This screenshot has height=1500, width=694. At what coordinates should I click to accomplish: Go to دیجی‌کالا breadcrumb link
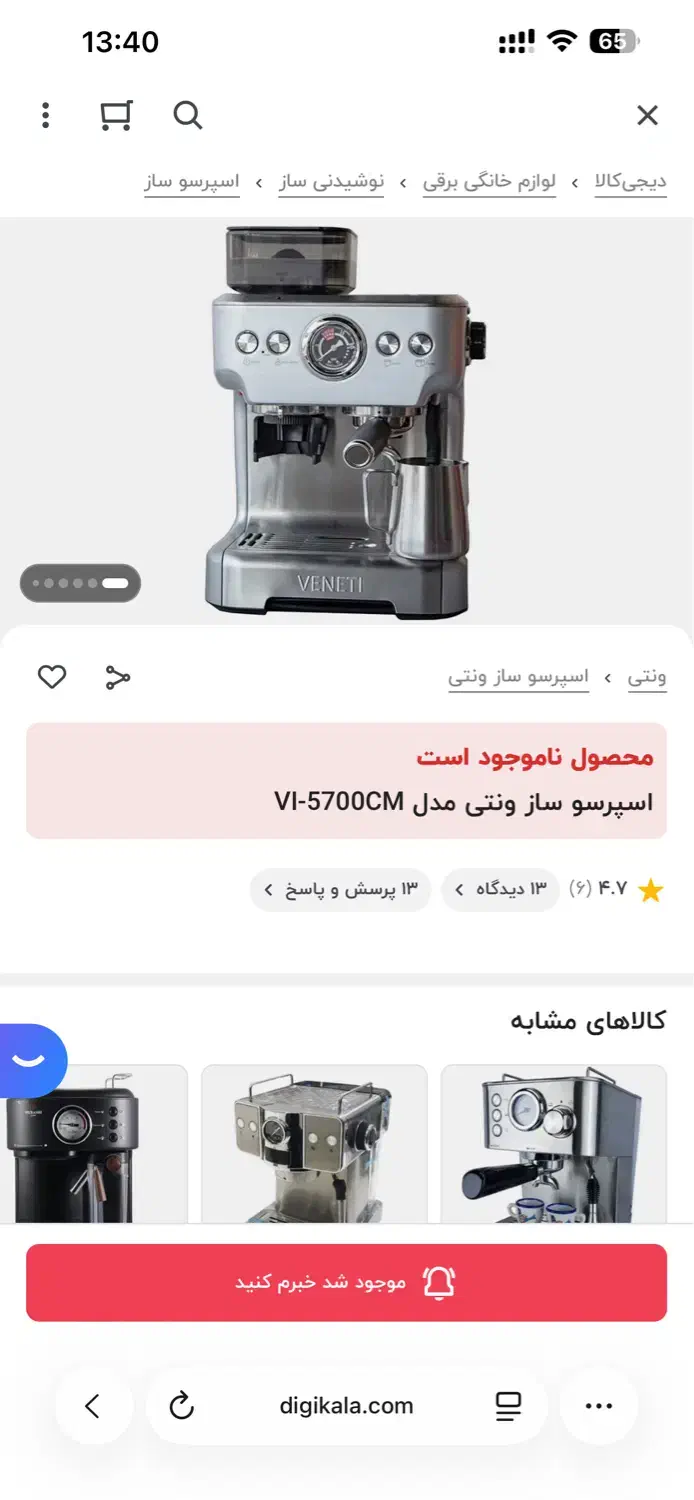(630, 182)
